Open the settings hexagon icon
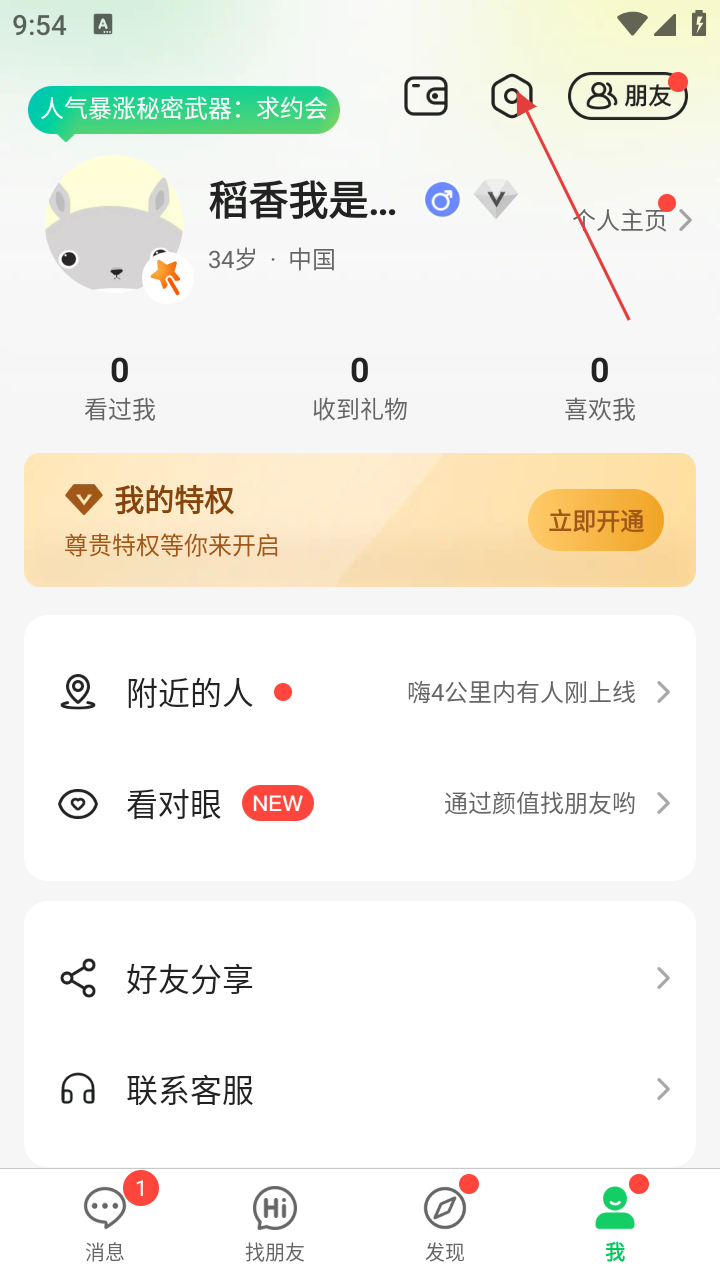 [x=511, y=97]
